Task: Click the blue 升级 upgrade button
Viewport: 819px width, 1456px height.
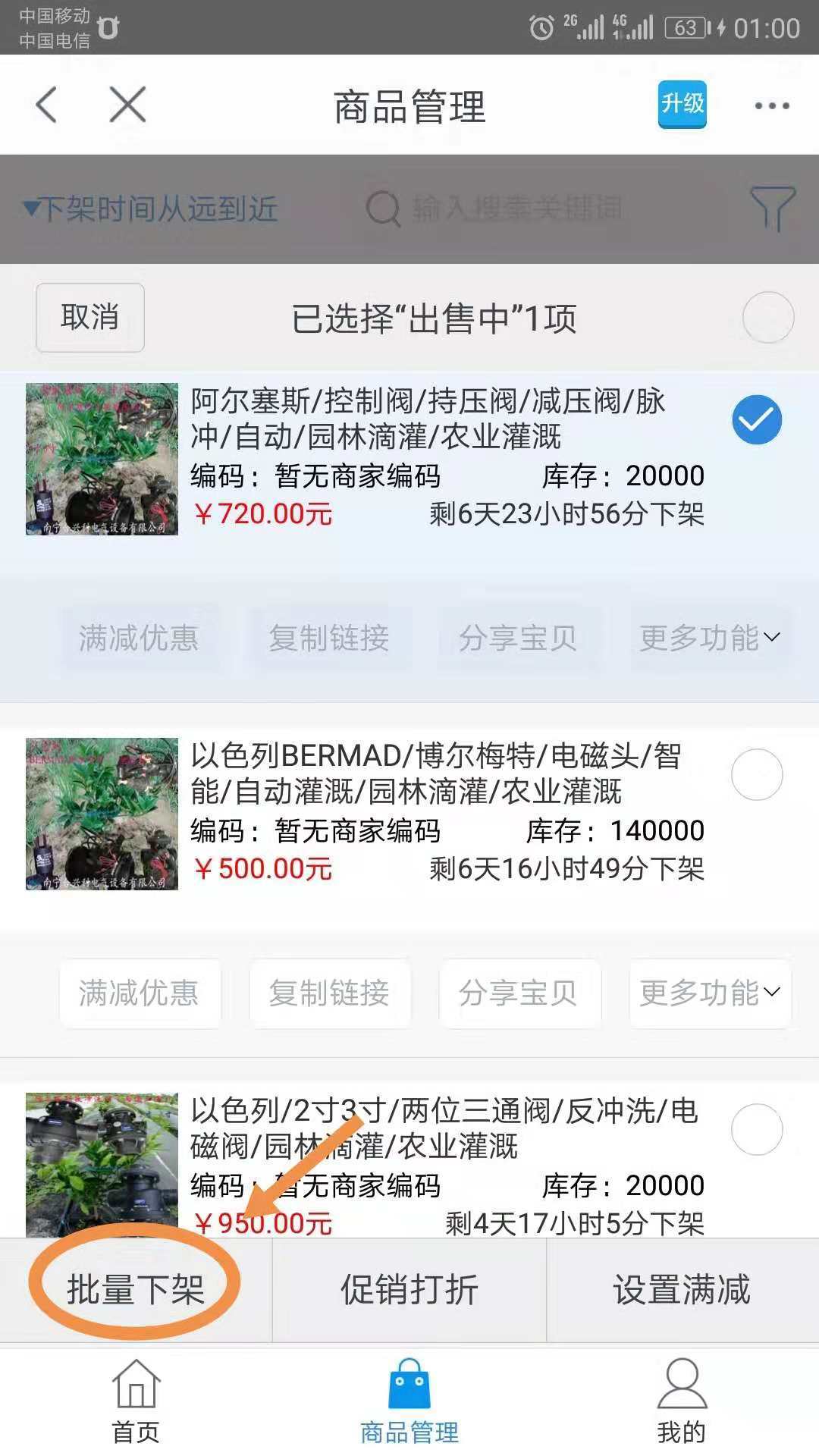Action: (681, 105)
